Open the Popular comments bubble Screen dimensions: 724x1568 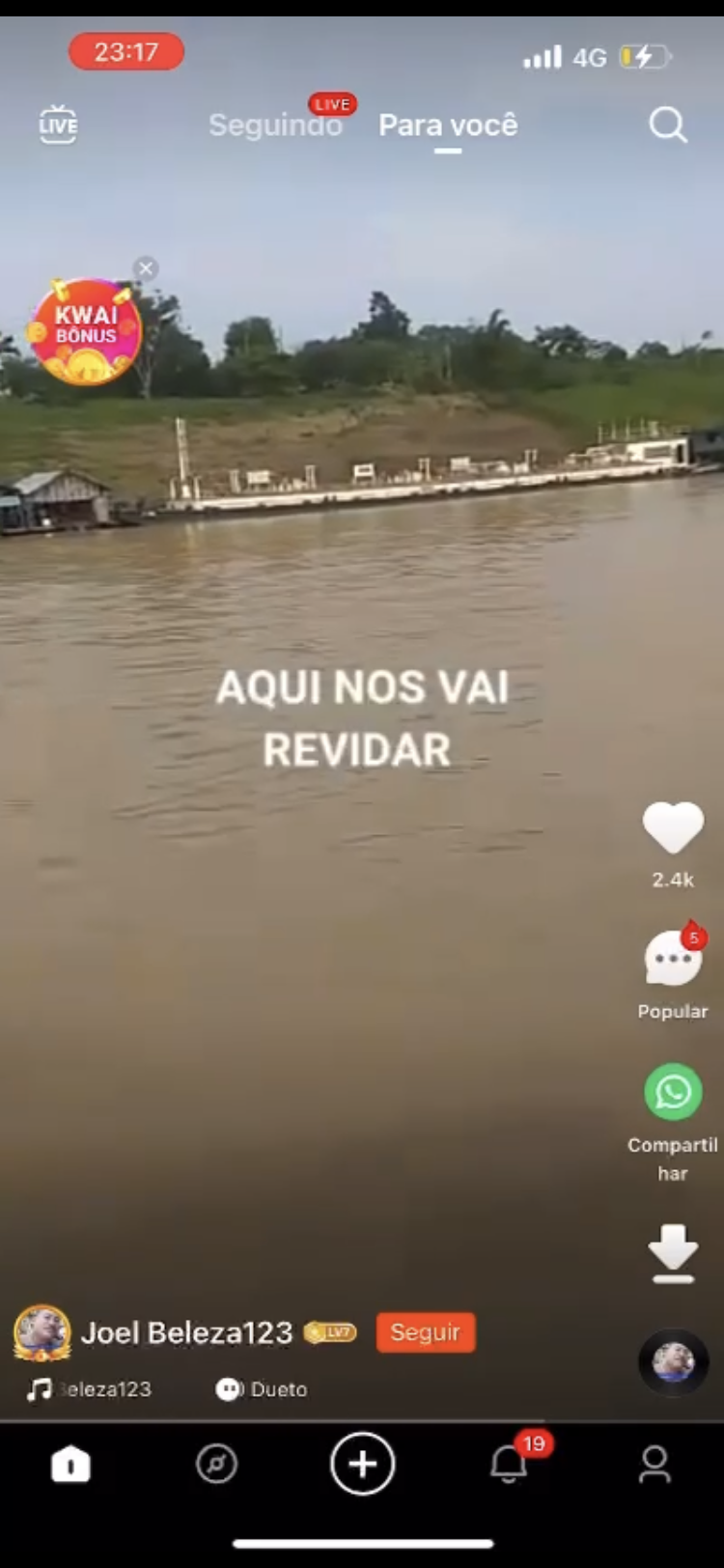point(673,960)
